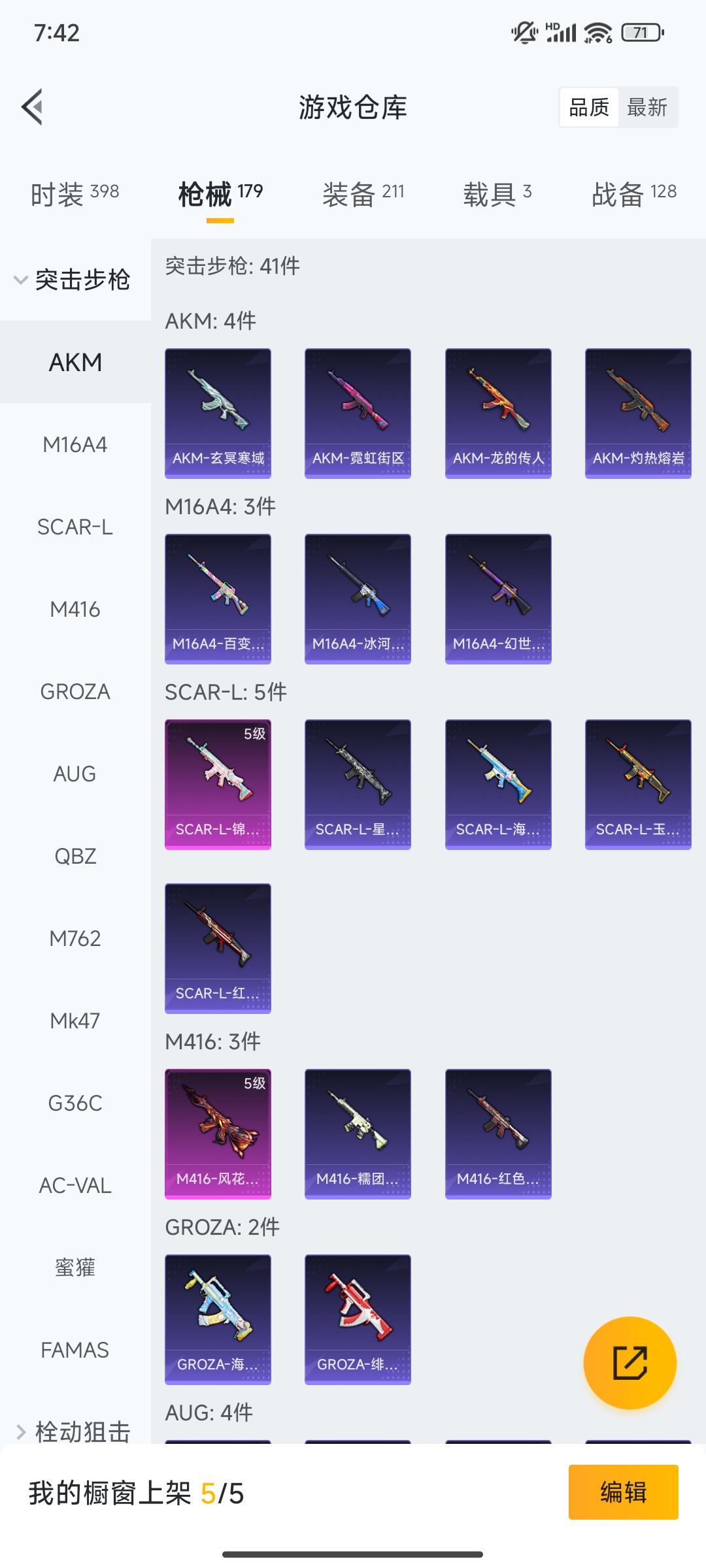Switch to the 时装 tab
Image resolution: width=706 pixels, height=1568 pixels.
click(75, 194)
